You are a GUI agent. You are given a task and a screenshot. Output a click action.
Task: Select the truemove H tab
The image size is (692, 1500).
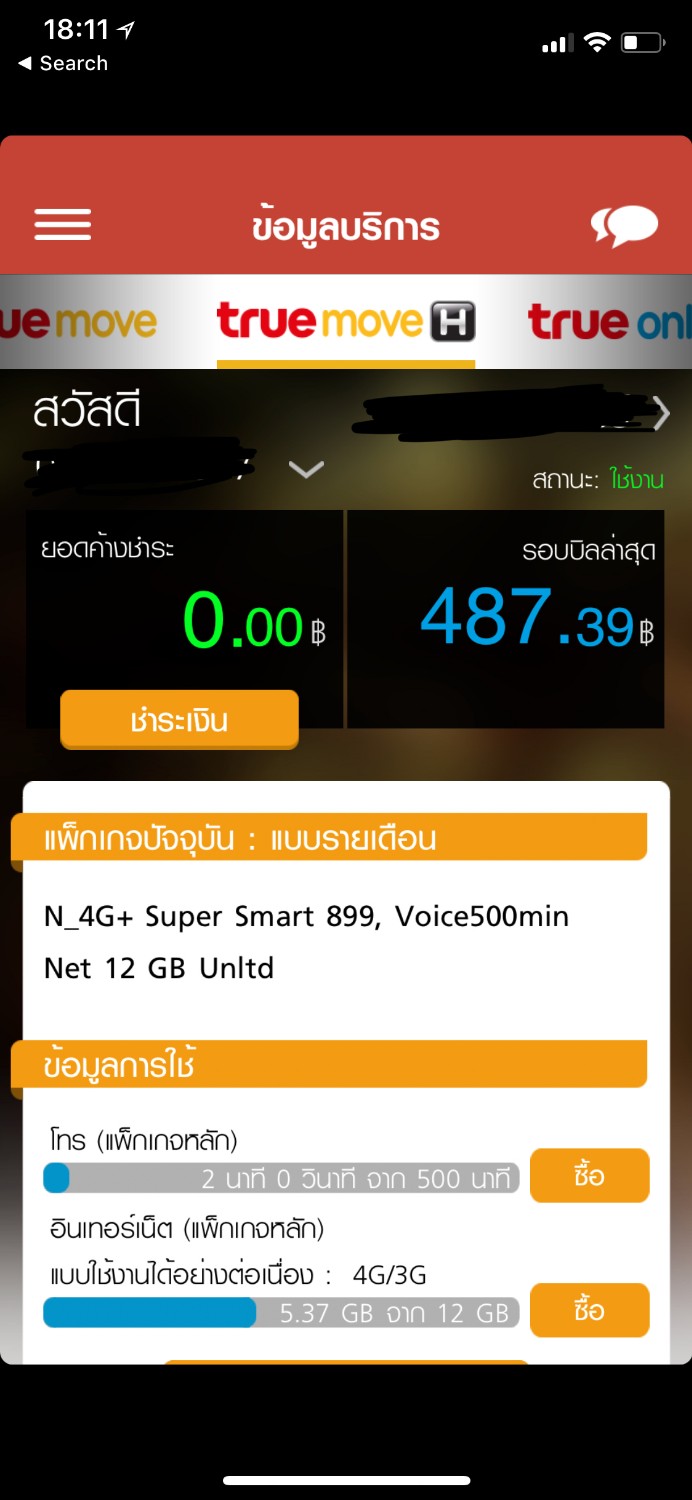point(346,322)
